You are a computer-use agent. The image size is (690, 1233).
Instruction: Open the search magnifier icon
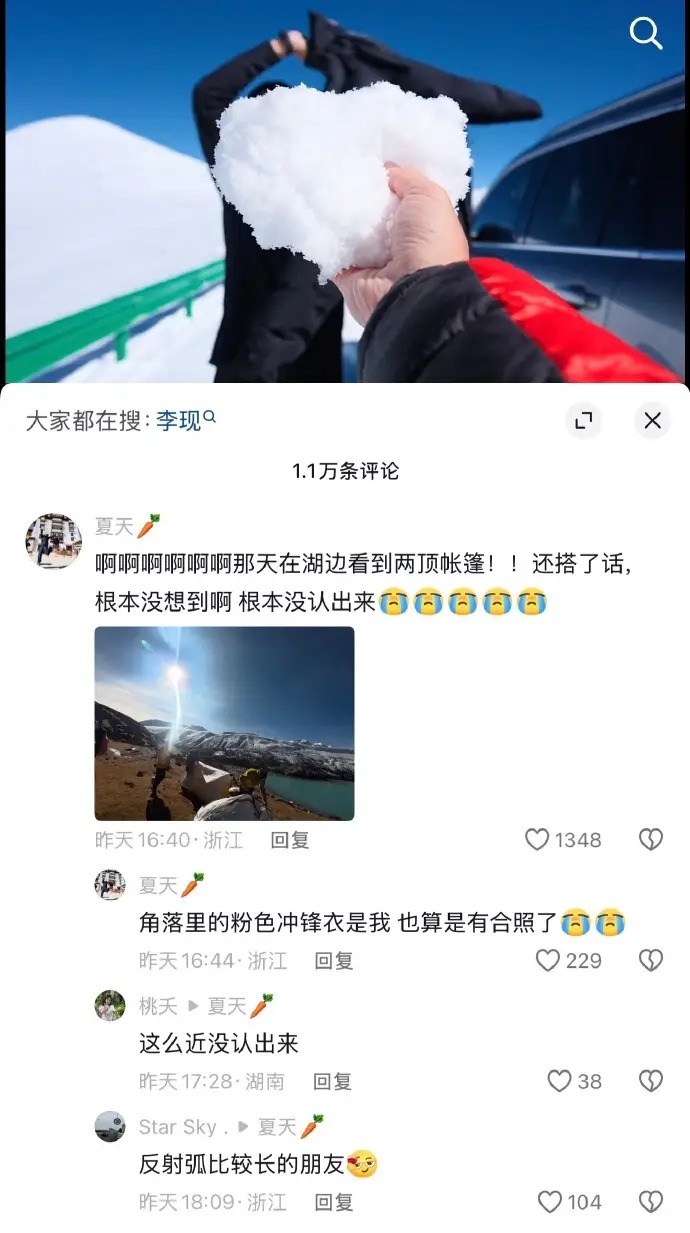[x=646, y=34]
